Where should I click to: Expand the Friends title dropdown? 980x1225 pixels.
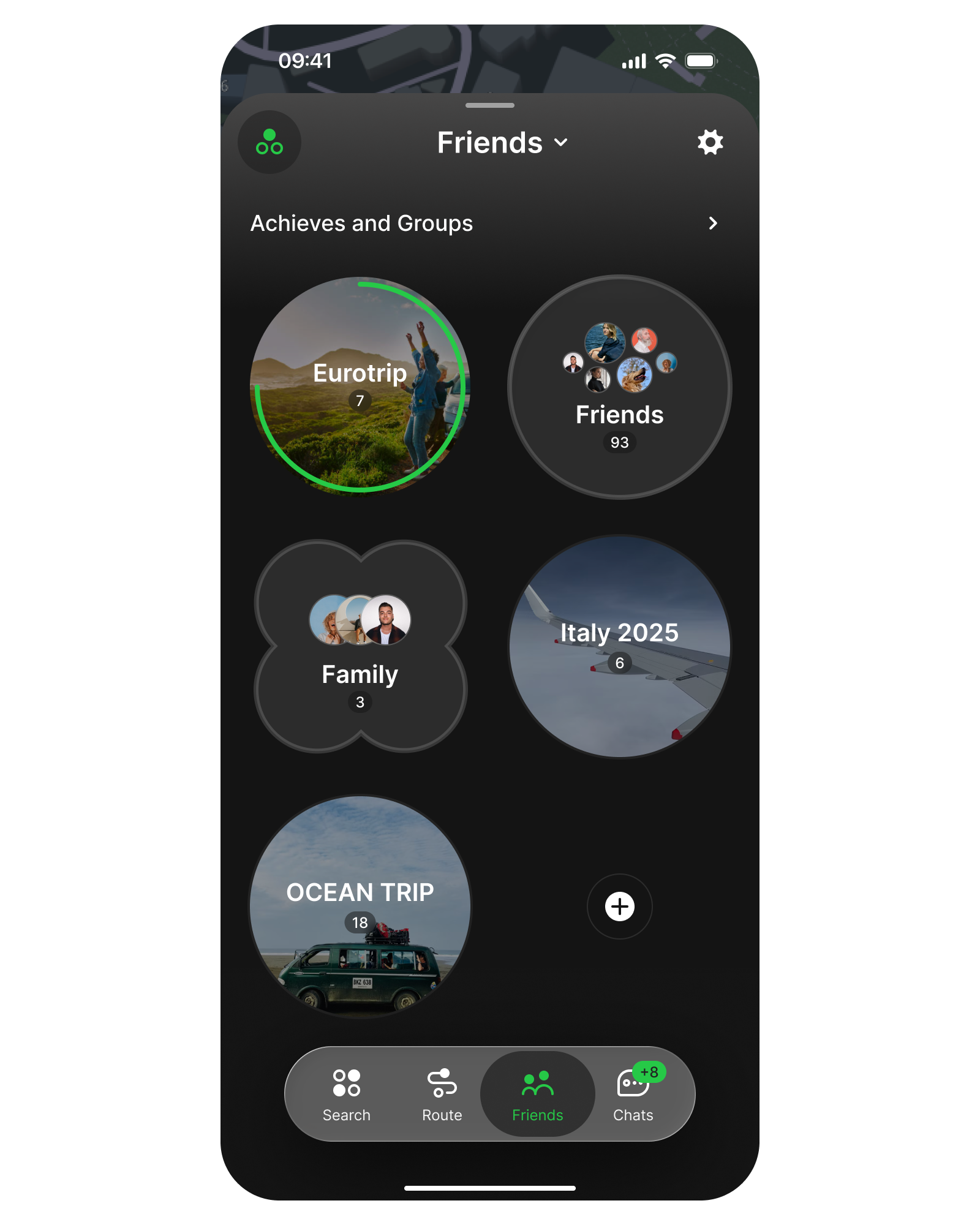(x=502, y=143)
